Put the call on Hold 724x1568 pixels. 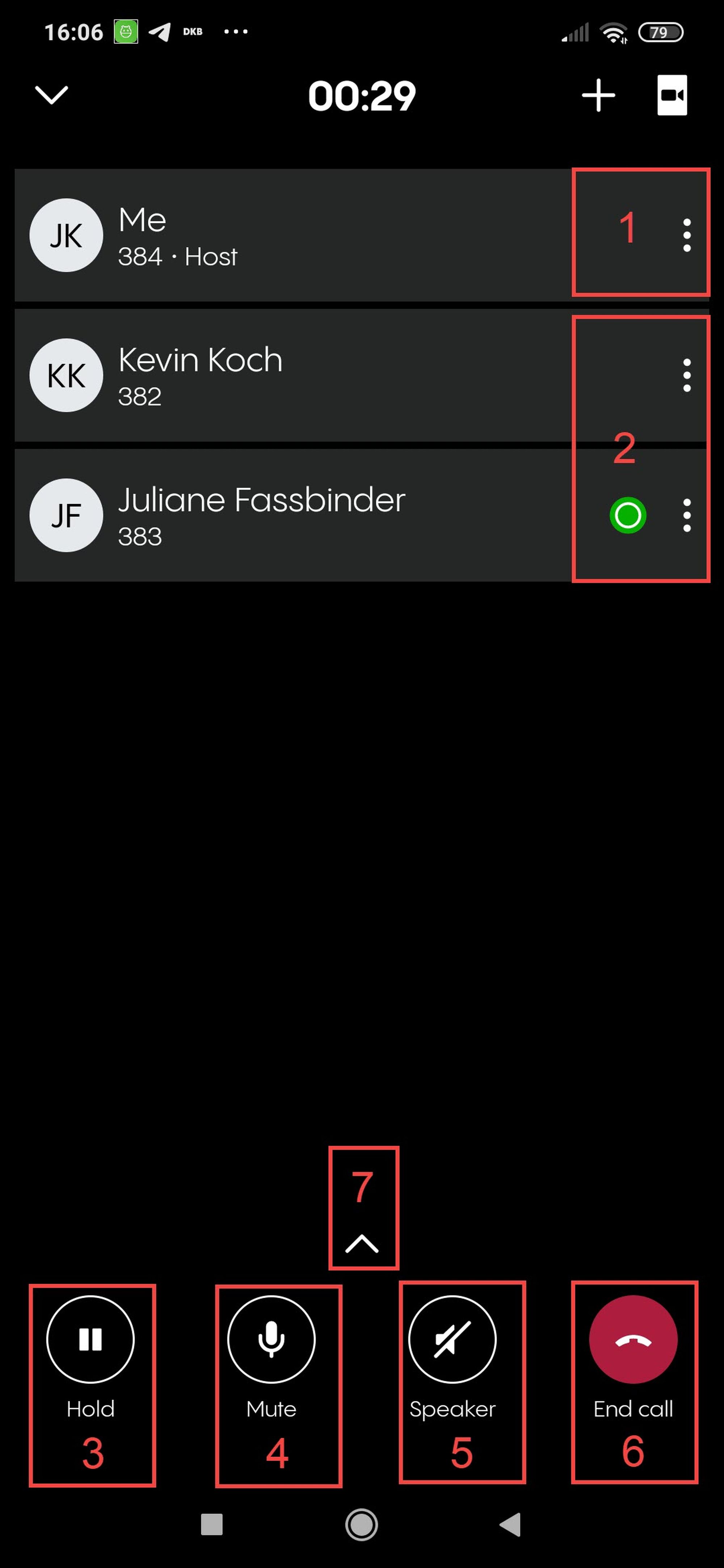point(90,1339)
